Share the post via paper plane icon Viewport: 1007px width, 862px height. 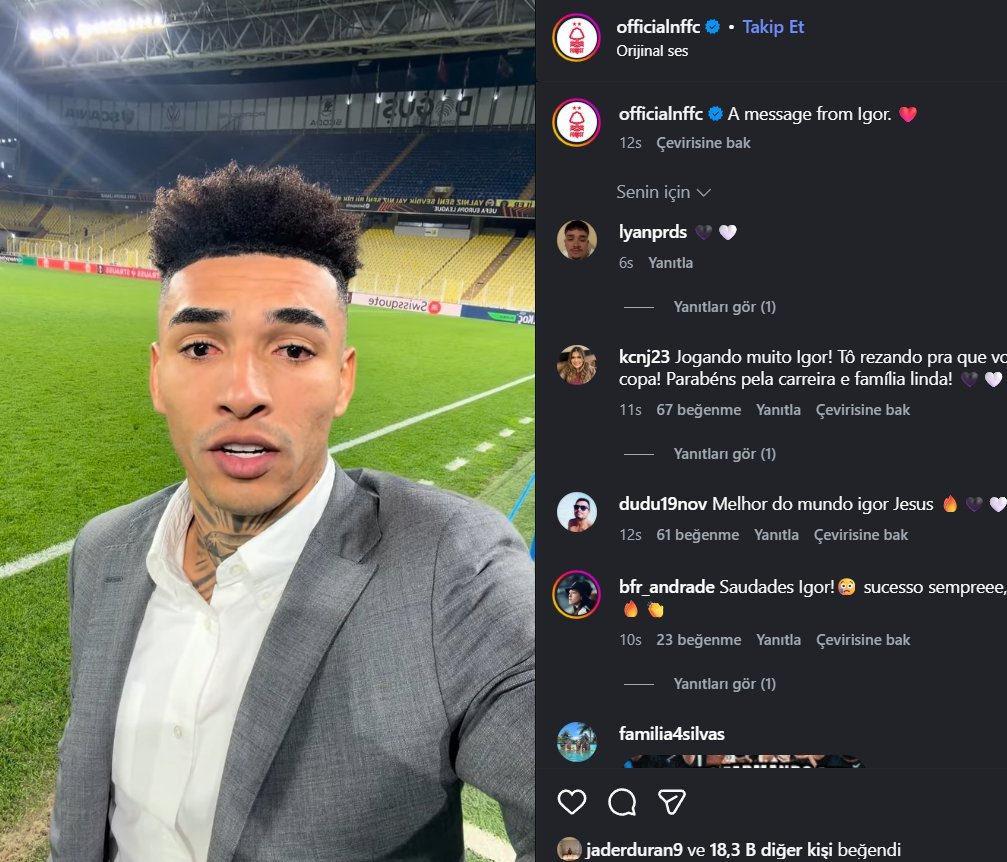click(672, 802)
